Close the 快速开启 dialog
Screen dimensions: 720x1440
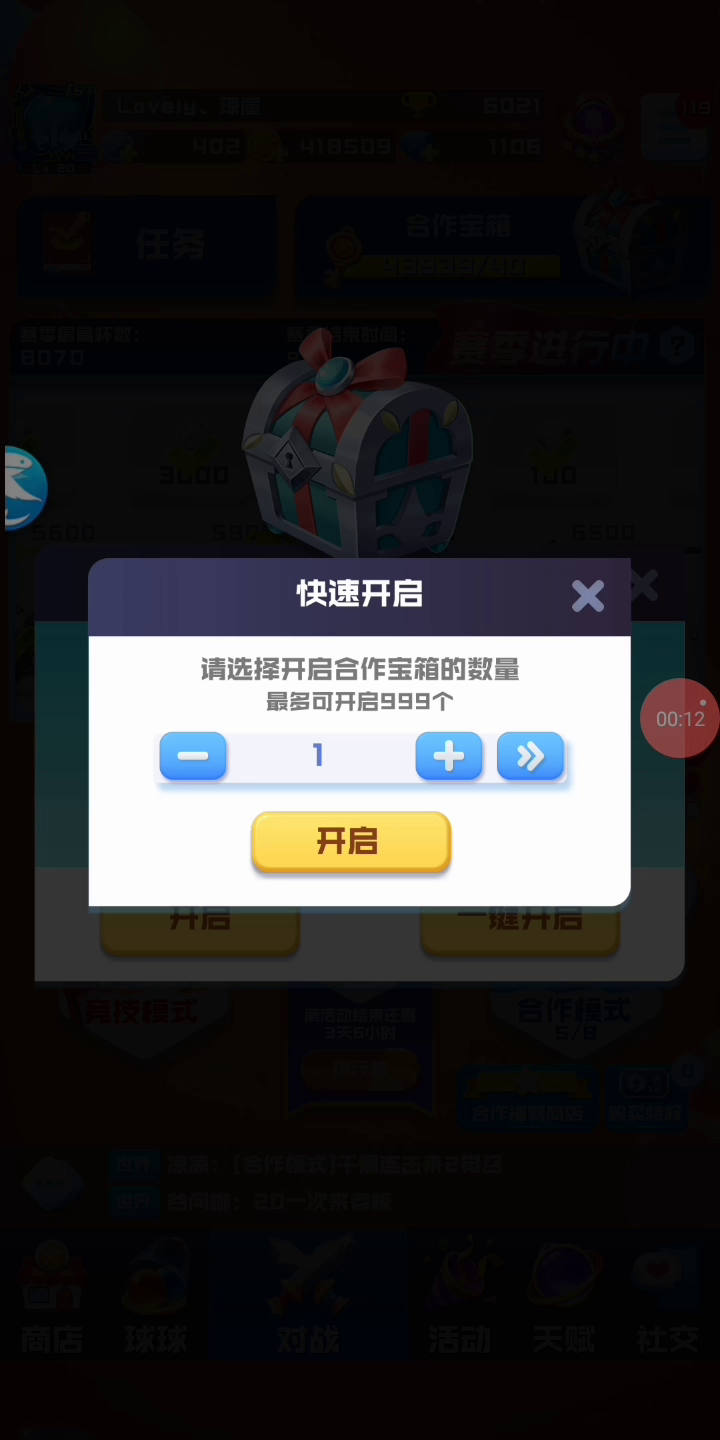[588, 596]
